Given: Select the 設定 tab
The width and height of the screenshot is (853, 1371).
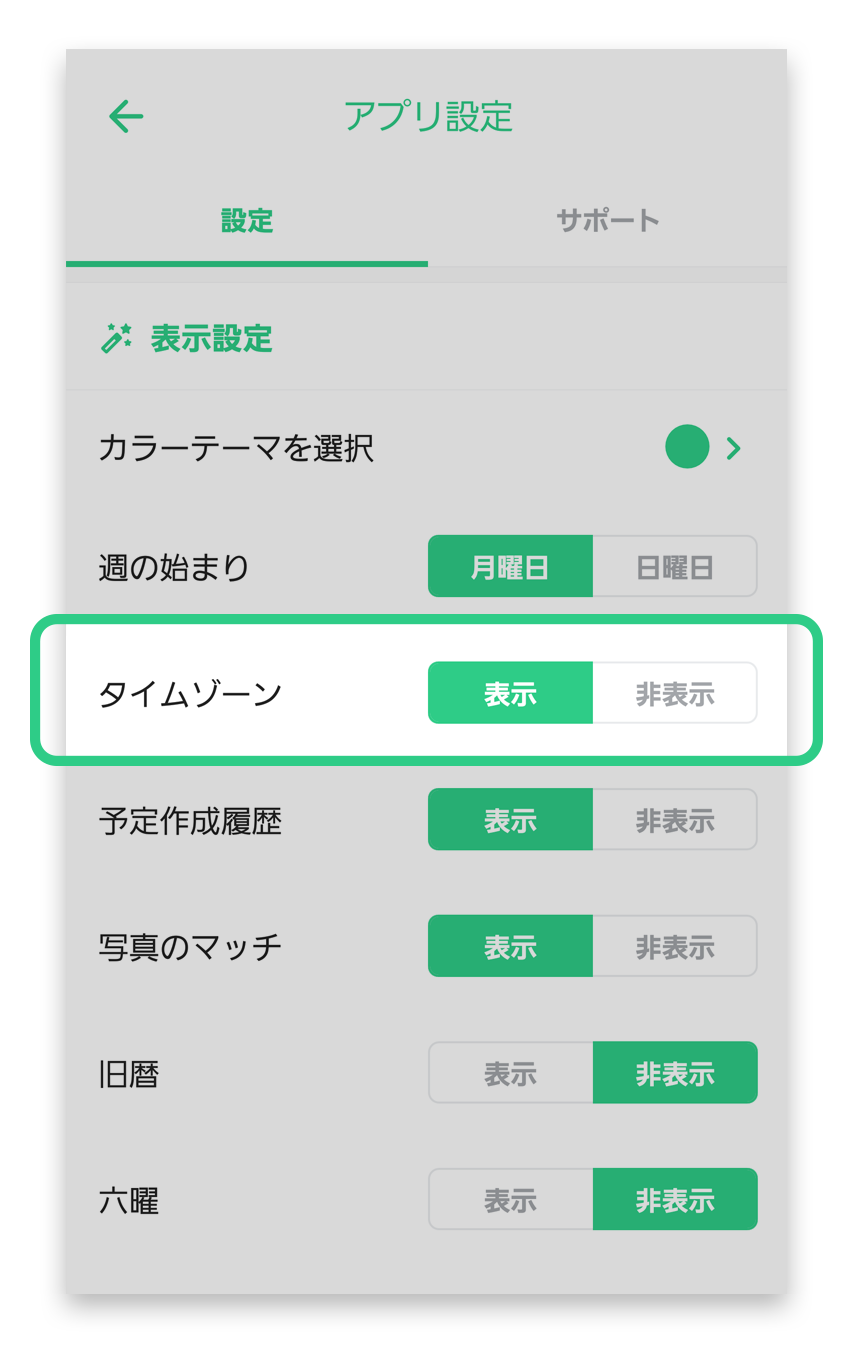Looking at the screenshot, I should click(247, 221).
